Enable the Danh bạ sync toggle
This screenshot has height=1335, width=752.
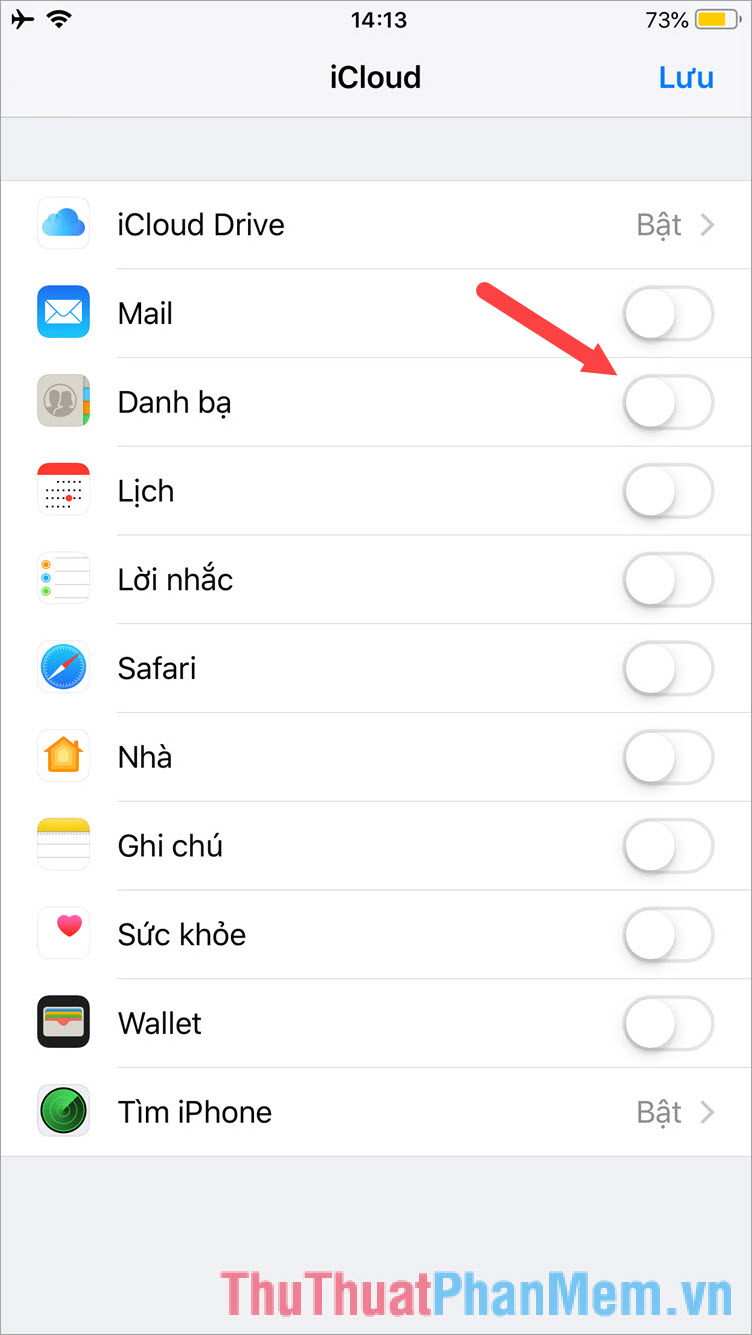[668, 401]
